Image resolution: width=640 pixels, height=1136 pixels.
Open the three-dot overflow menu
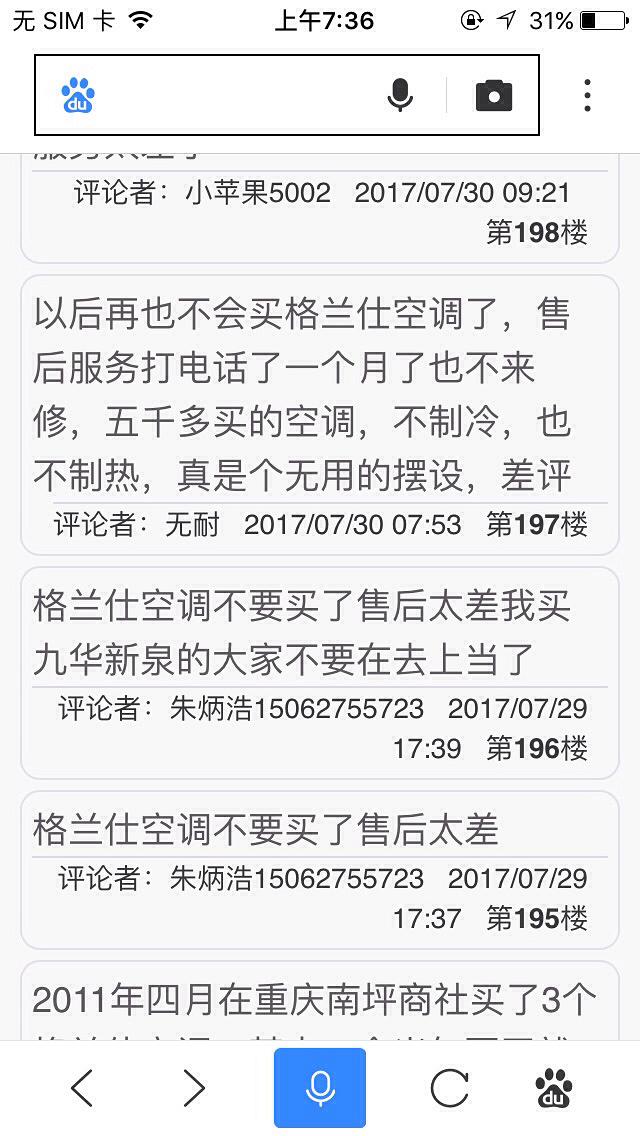pyautogui.click(x=587, y=95)
